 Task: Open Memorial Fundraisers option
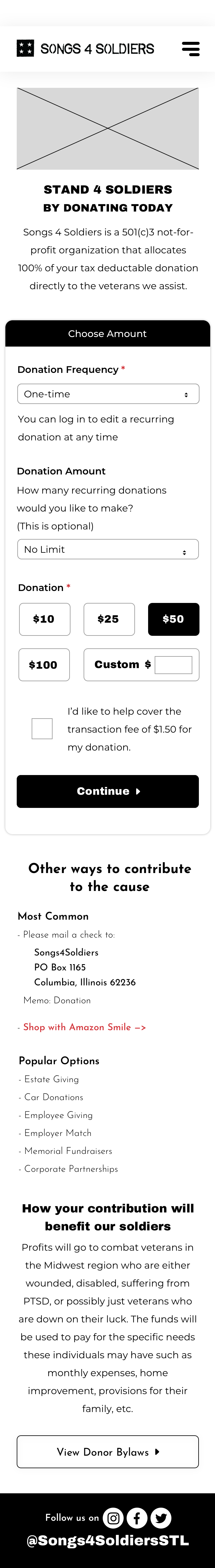tap(68, 1151)
